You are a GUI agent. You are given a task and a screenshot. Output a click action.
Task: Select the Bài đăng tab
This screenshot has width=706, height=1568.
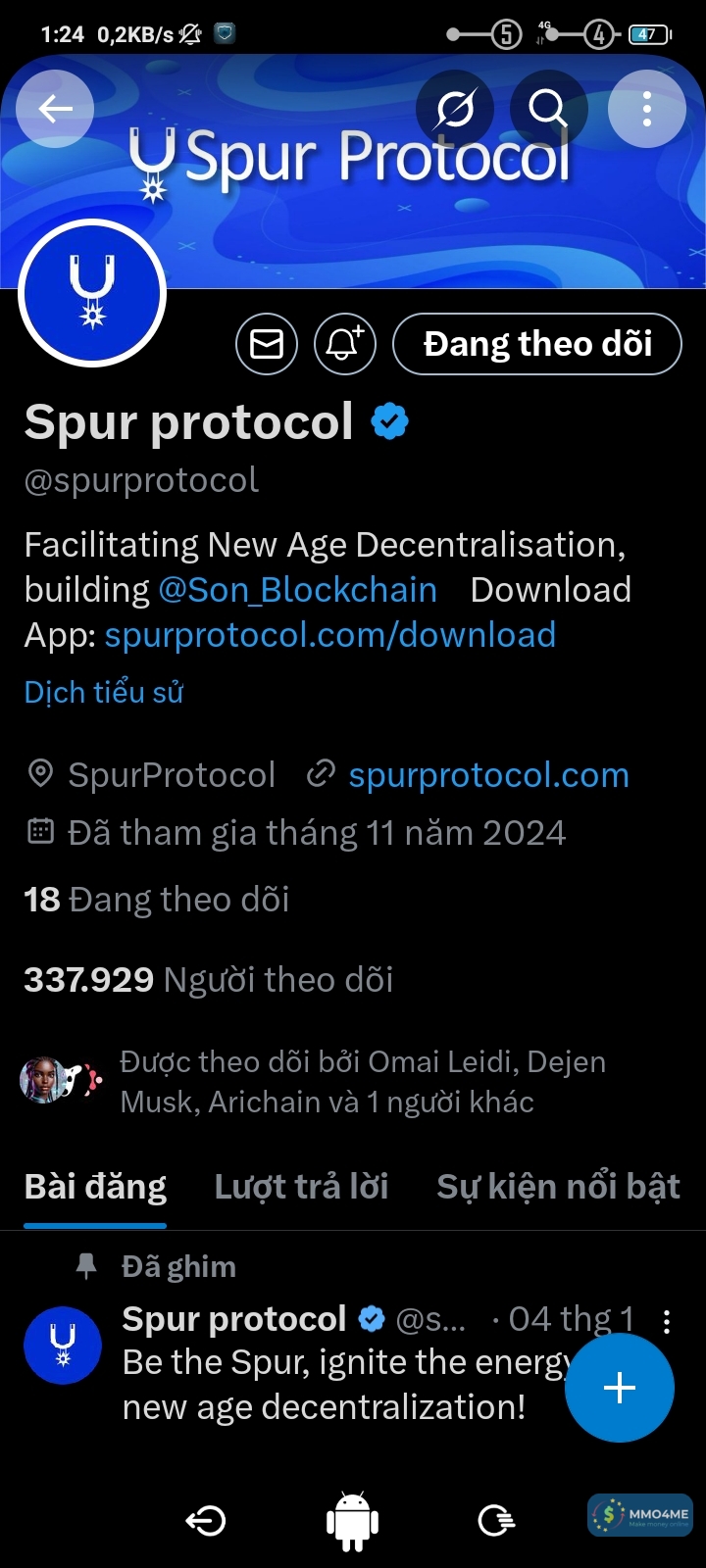coord(95,1187)
